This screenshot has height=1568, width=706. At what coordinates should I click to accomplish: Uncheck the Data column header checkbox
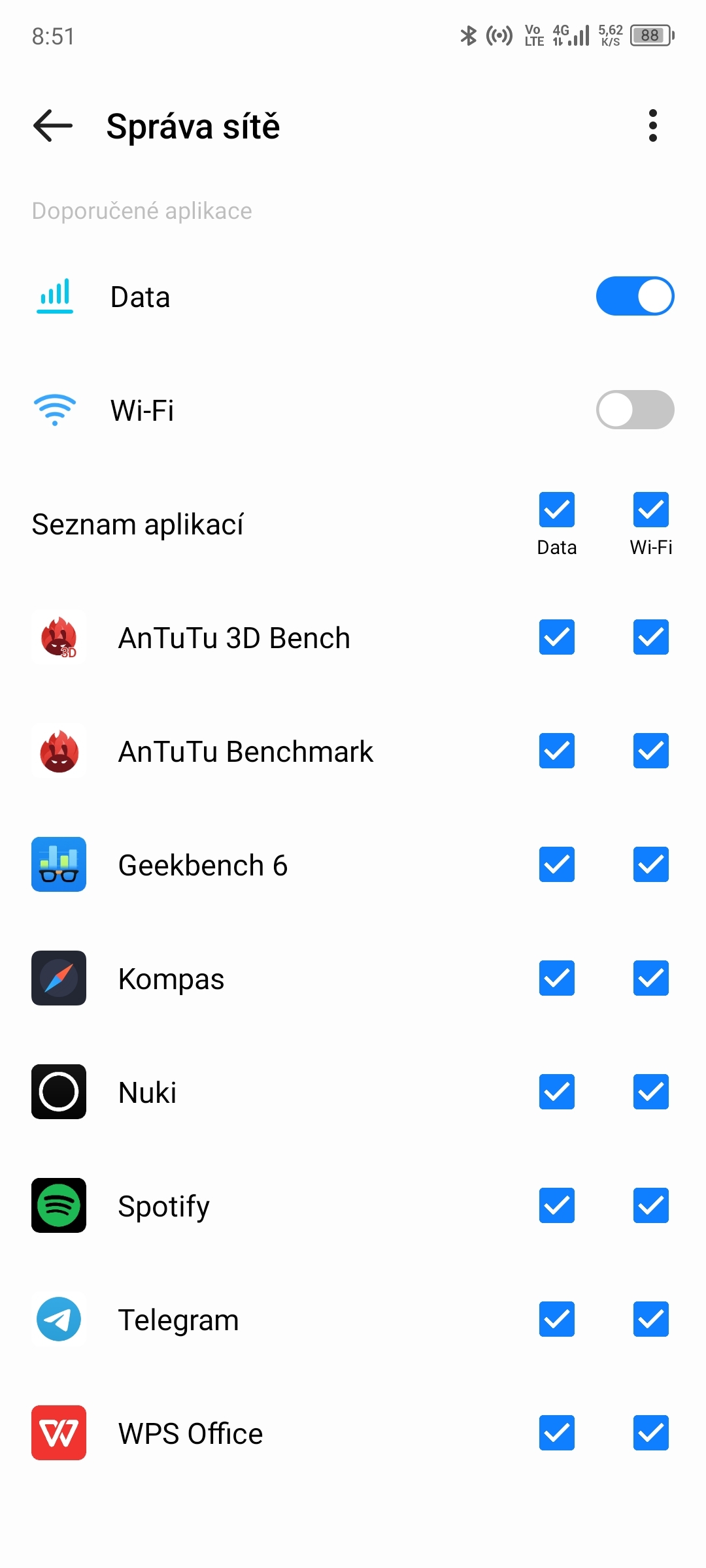556,510
